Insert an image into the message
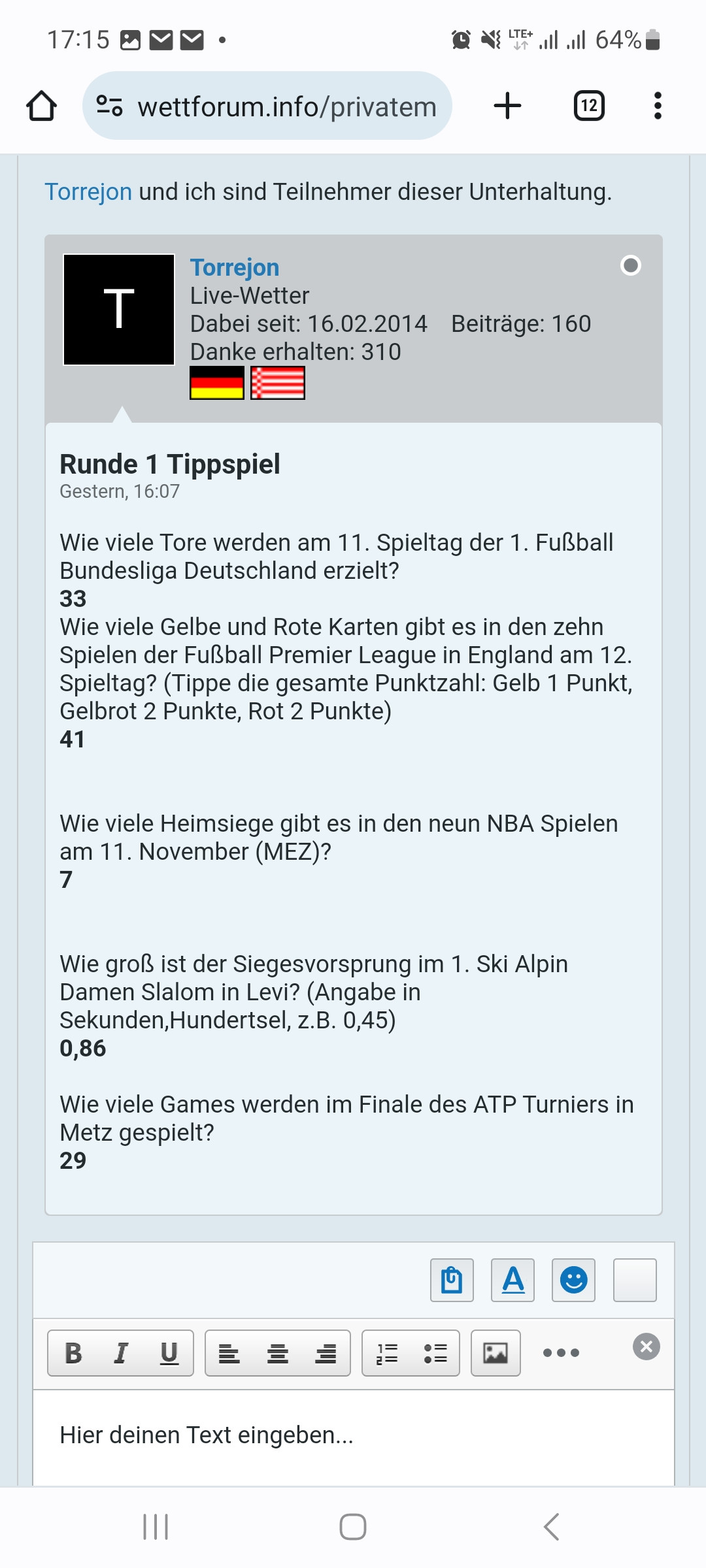The height and width of the screenshot is (1568, 706). click(496, 1353)
